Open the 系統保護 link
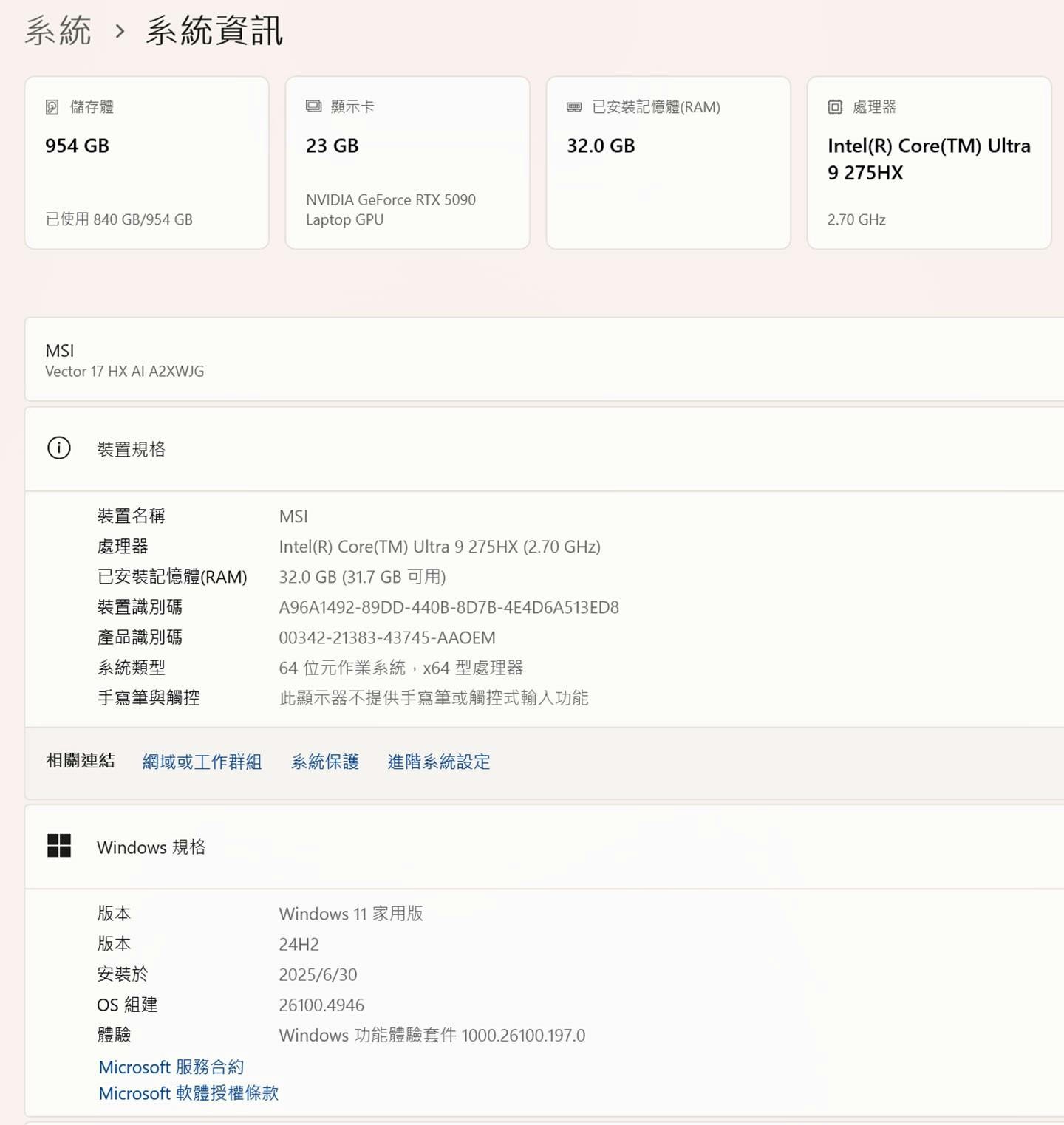1064x1125 pixels. click(x=325, y=762)
